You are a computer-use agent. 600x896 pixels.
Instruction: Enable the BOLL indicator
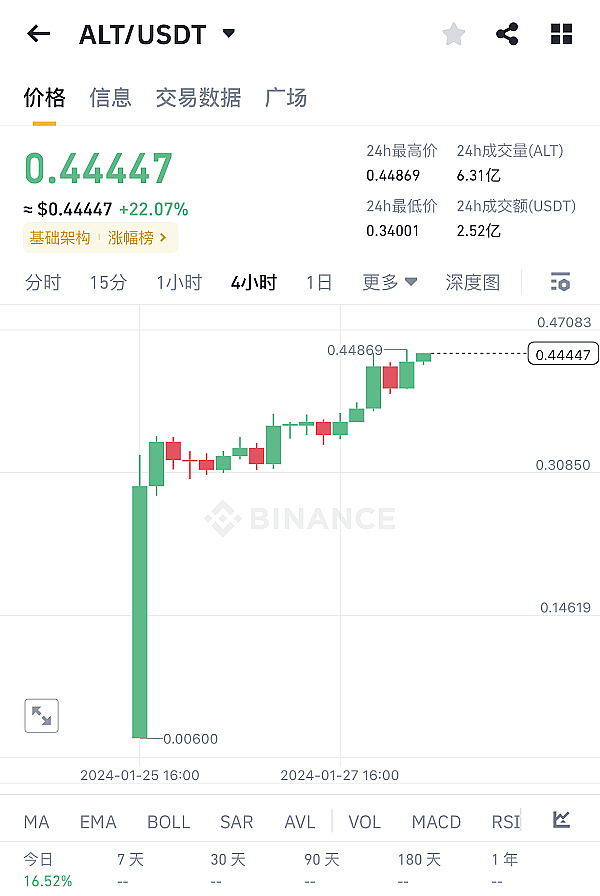tap(168, 822)
